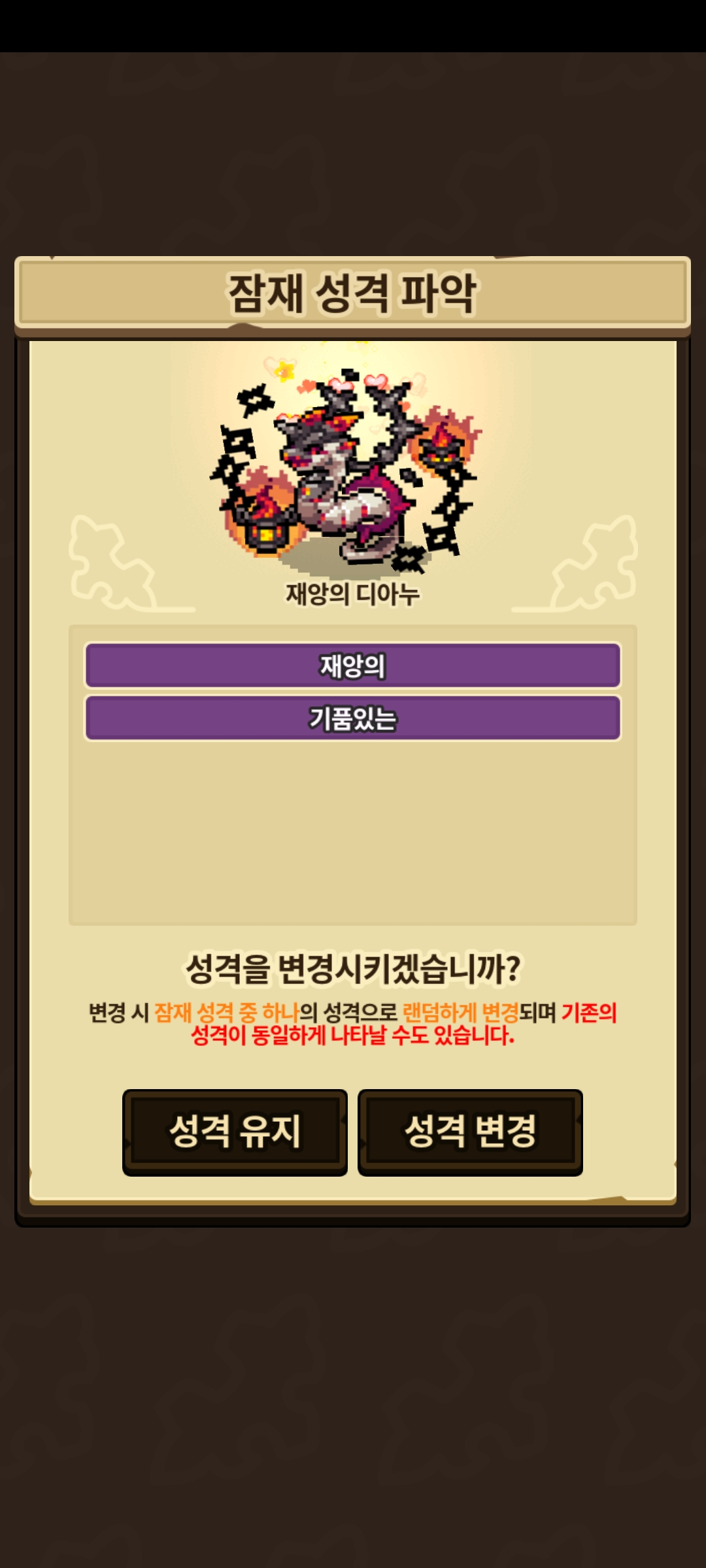Tap the 성격 유지 button
706x1568 pixels.
tap(235, 1132)
